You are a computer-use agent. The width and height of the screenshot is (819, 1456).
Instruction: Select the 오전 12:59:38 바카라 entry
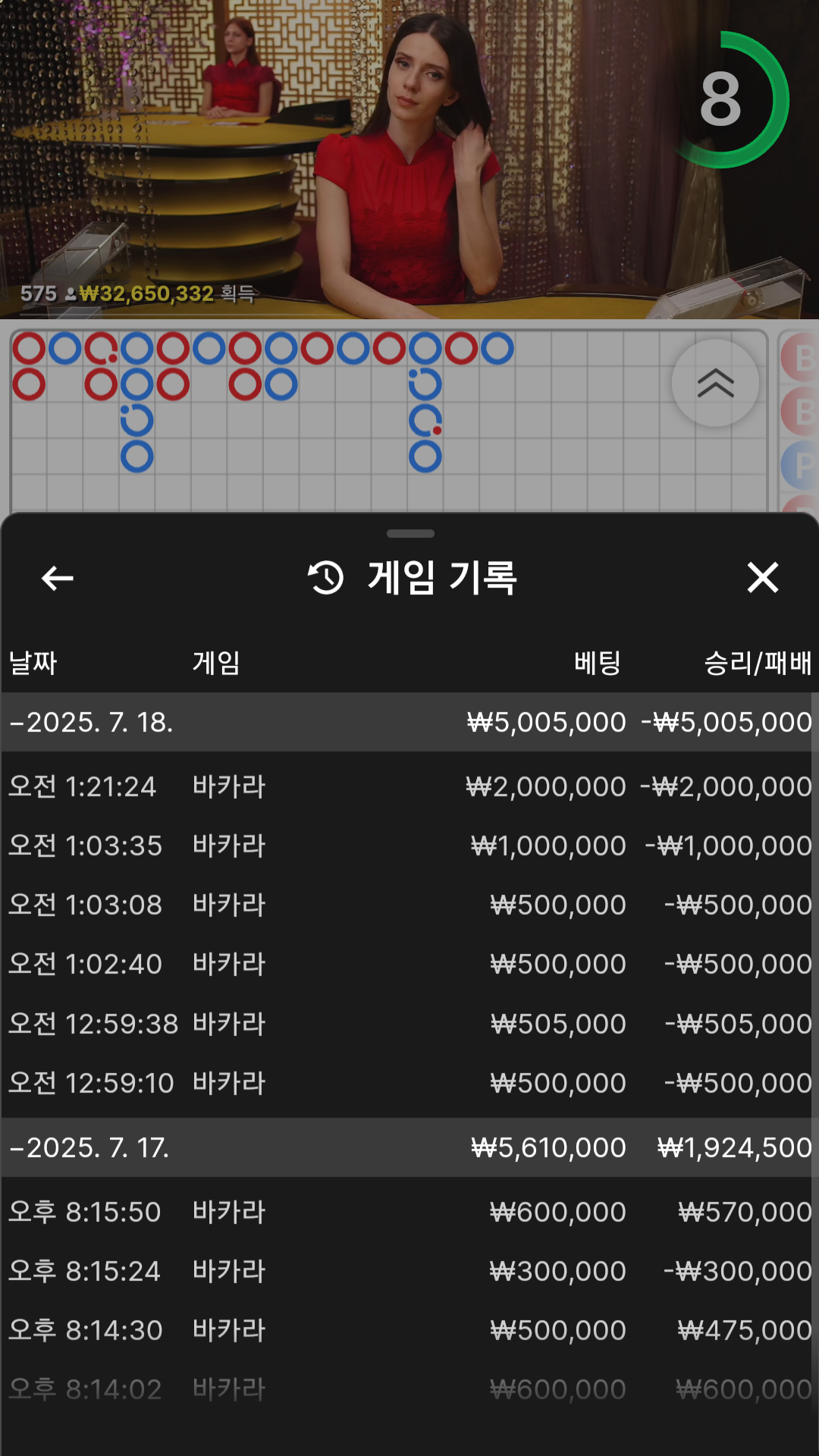(409, 1024)
